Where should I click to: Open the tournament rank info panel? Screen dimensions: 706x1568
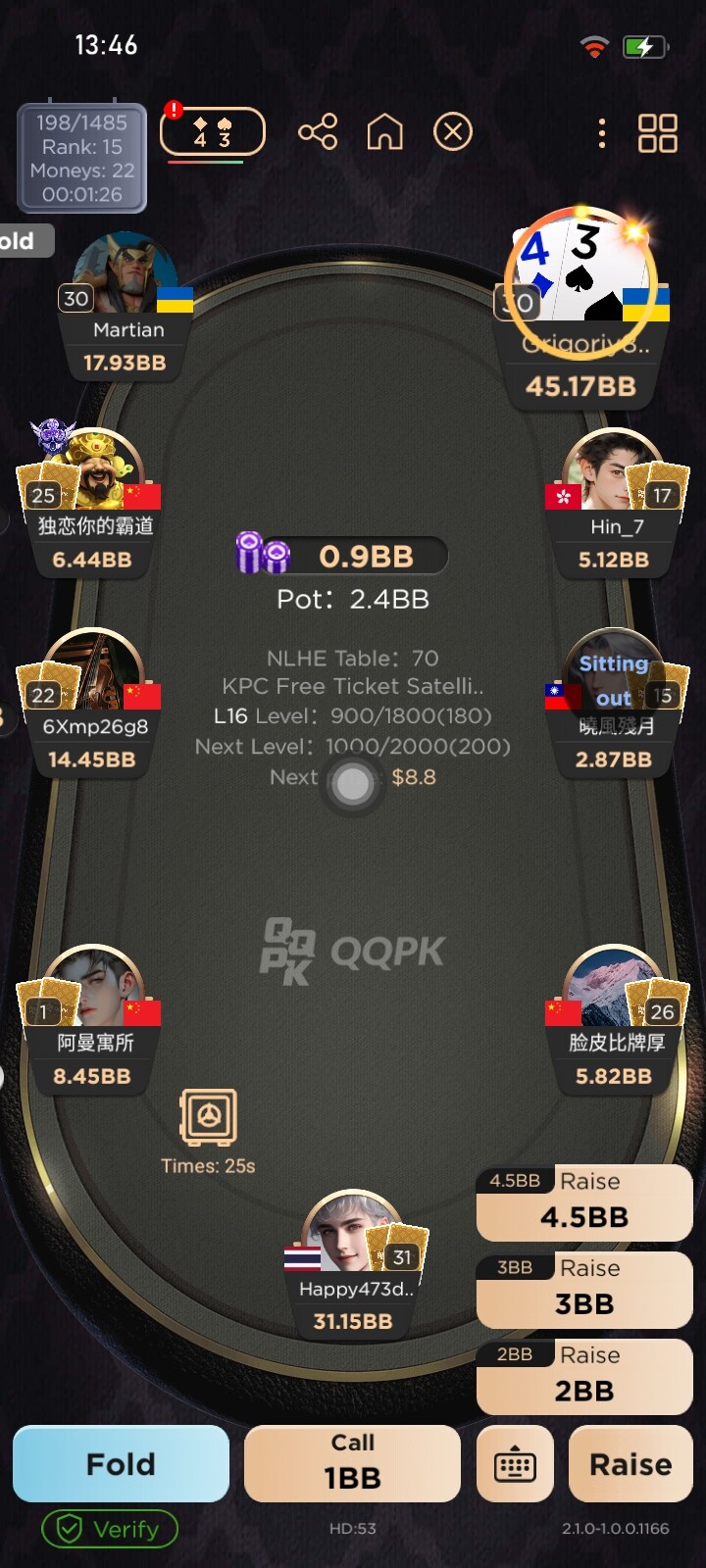[82, 158]
